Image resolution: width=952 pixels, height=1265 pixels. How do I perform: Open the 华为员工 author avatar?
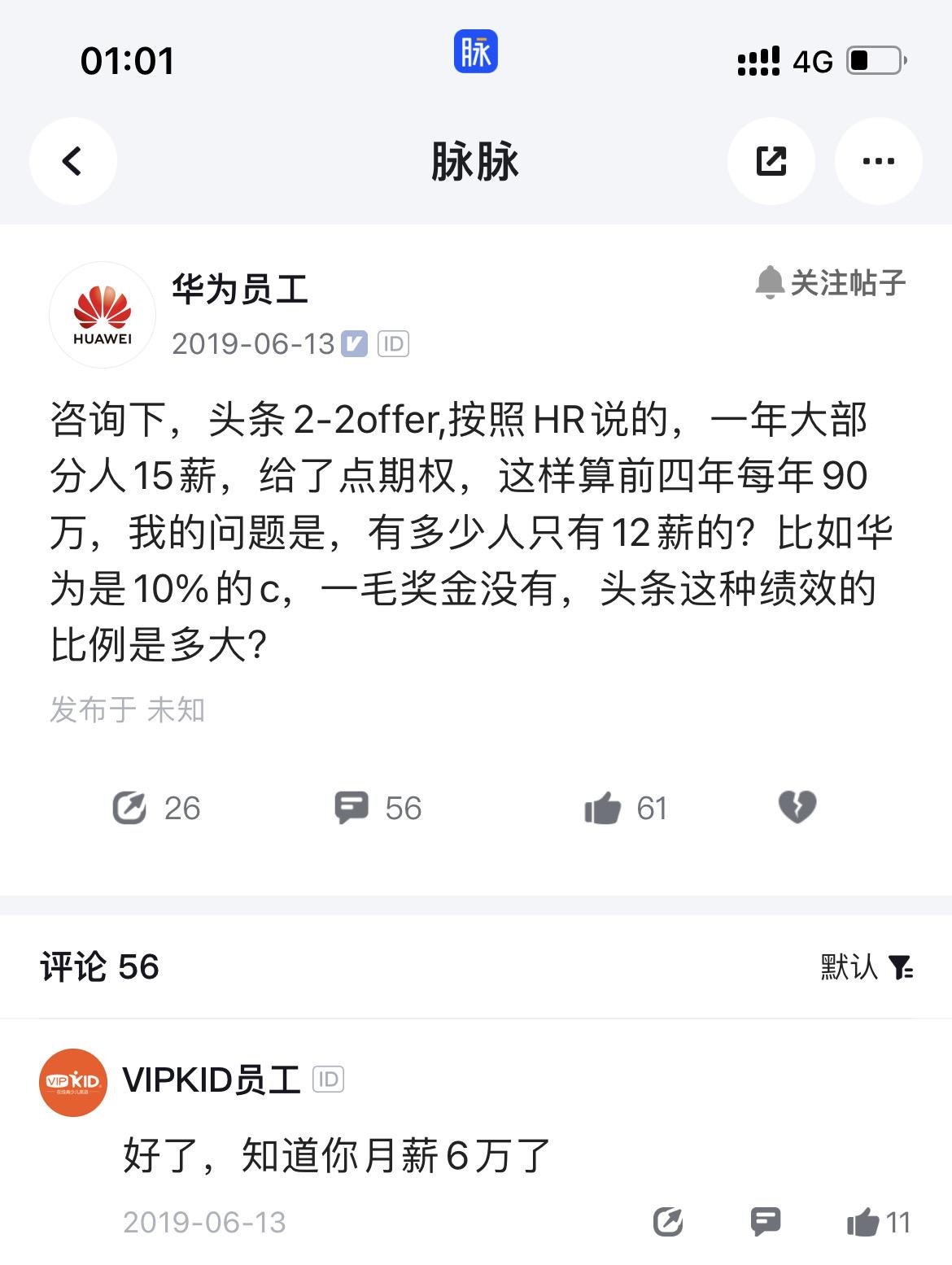tap(103, 315)
